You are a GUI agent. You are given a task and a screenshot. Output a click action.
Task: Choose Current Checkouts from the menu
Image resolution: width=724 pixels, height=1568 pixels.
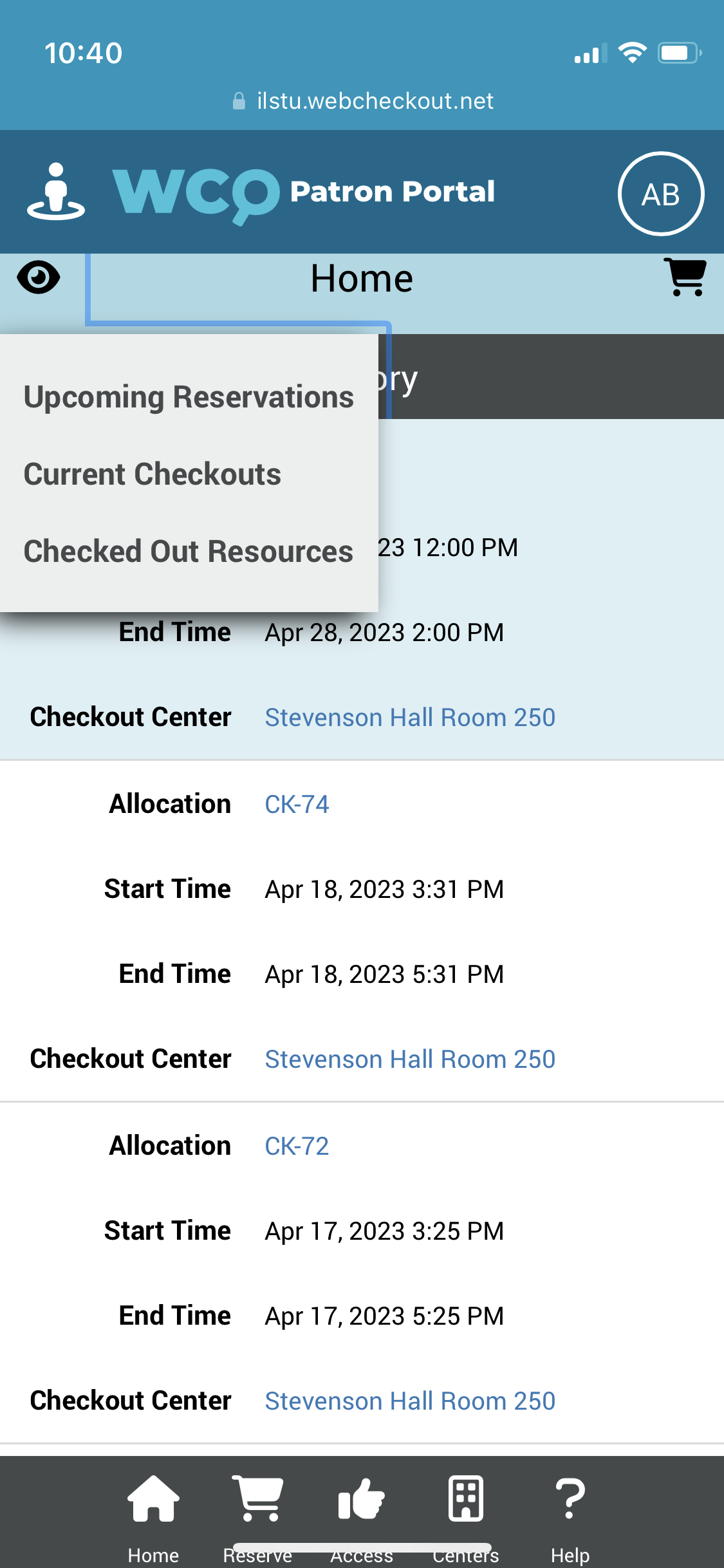pyautogui.click(x=152, y=474)
